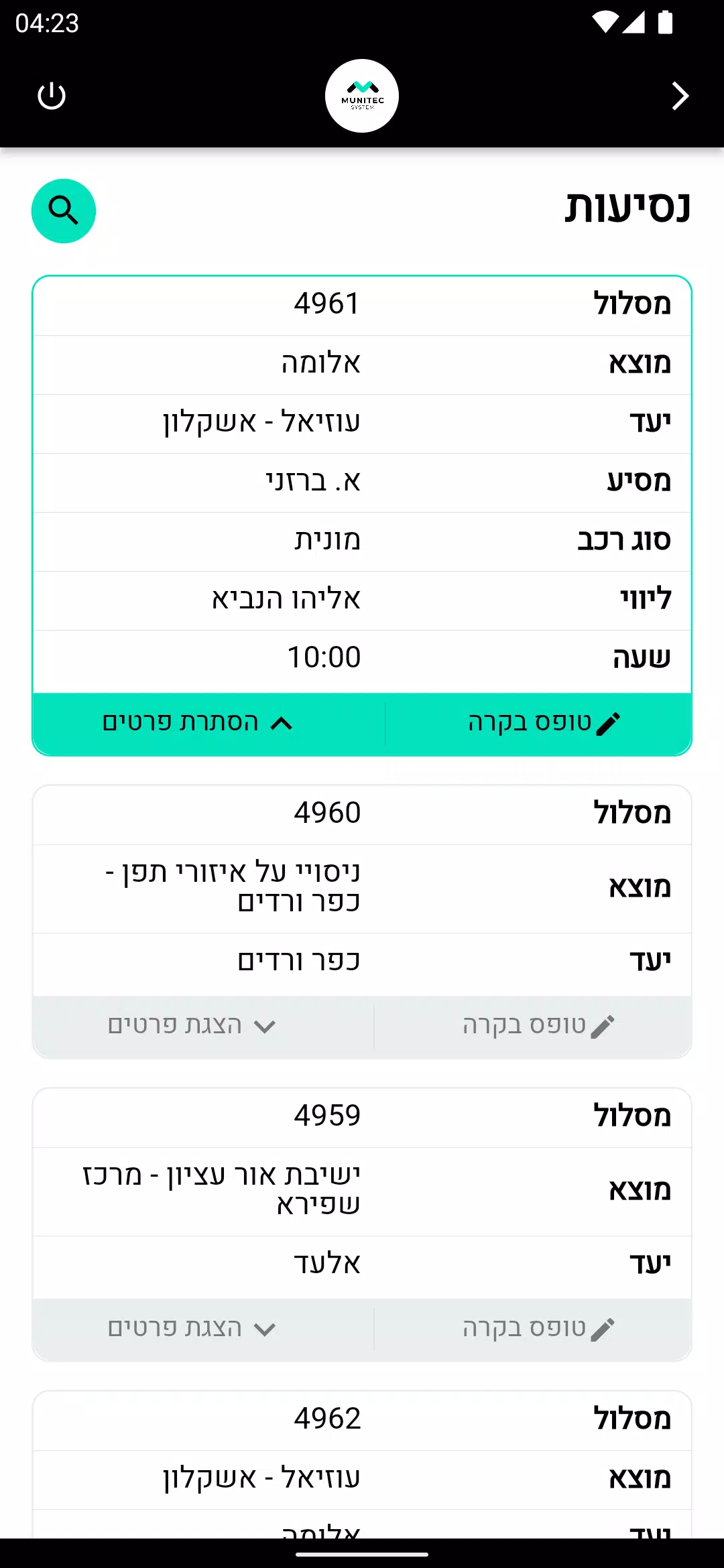This screenshot has width=724, height=1568.
Task: Show details for route 4959
Action: pyautogui.click(x=192, y=1329)
